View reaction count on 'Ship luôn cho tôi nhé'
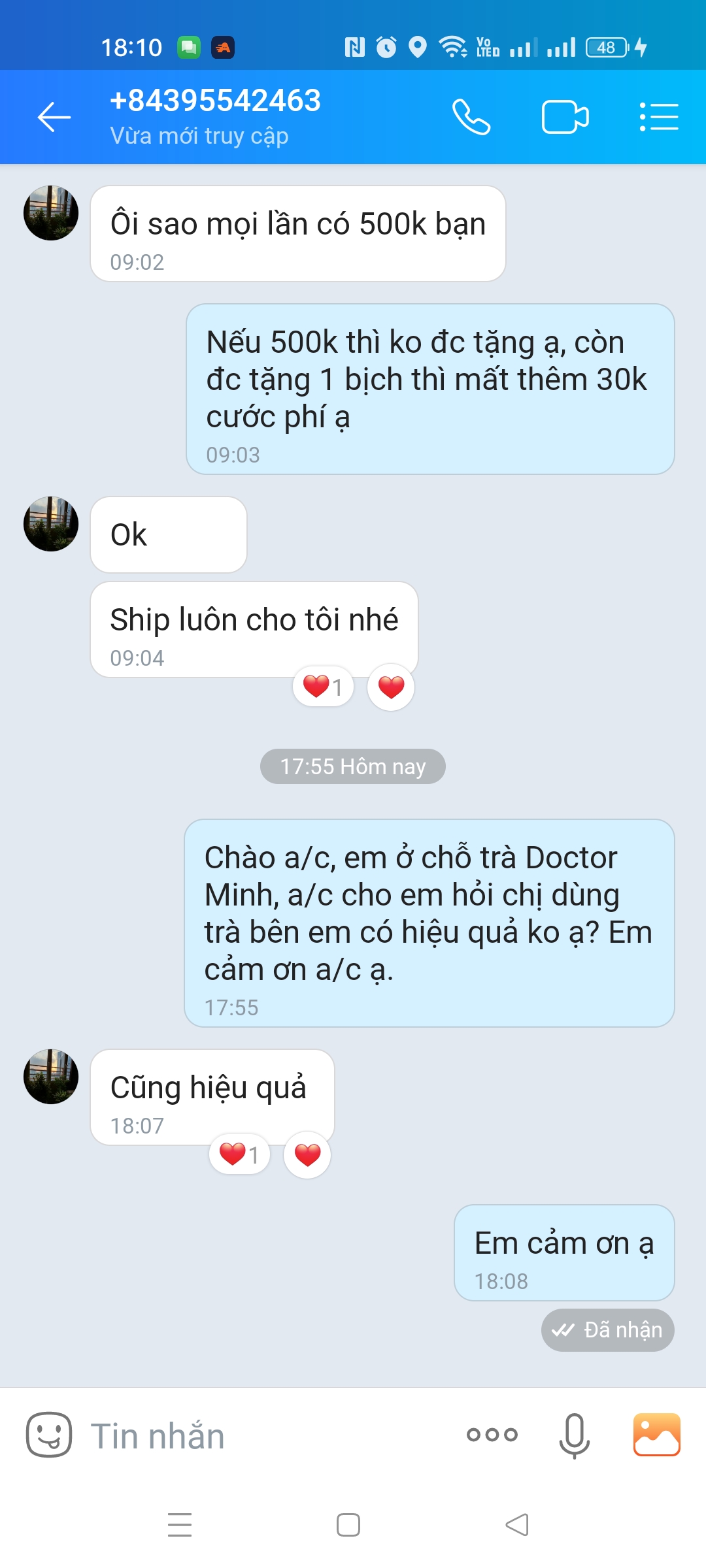Image resolution: width=706 pixels, height=1568 pixels. click(323, 687)
